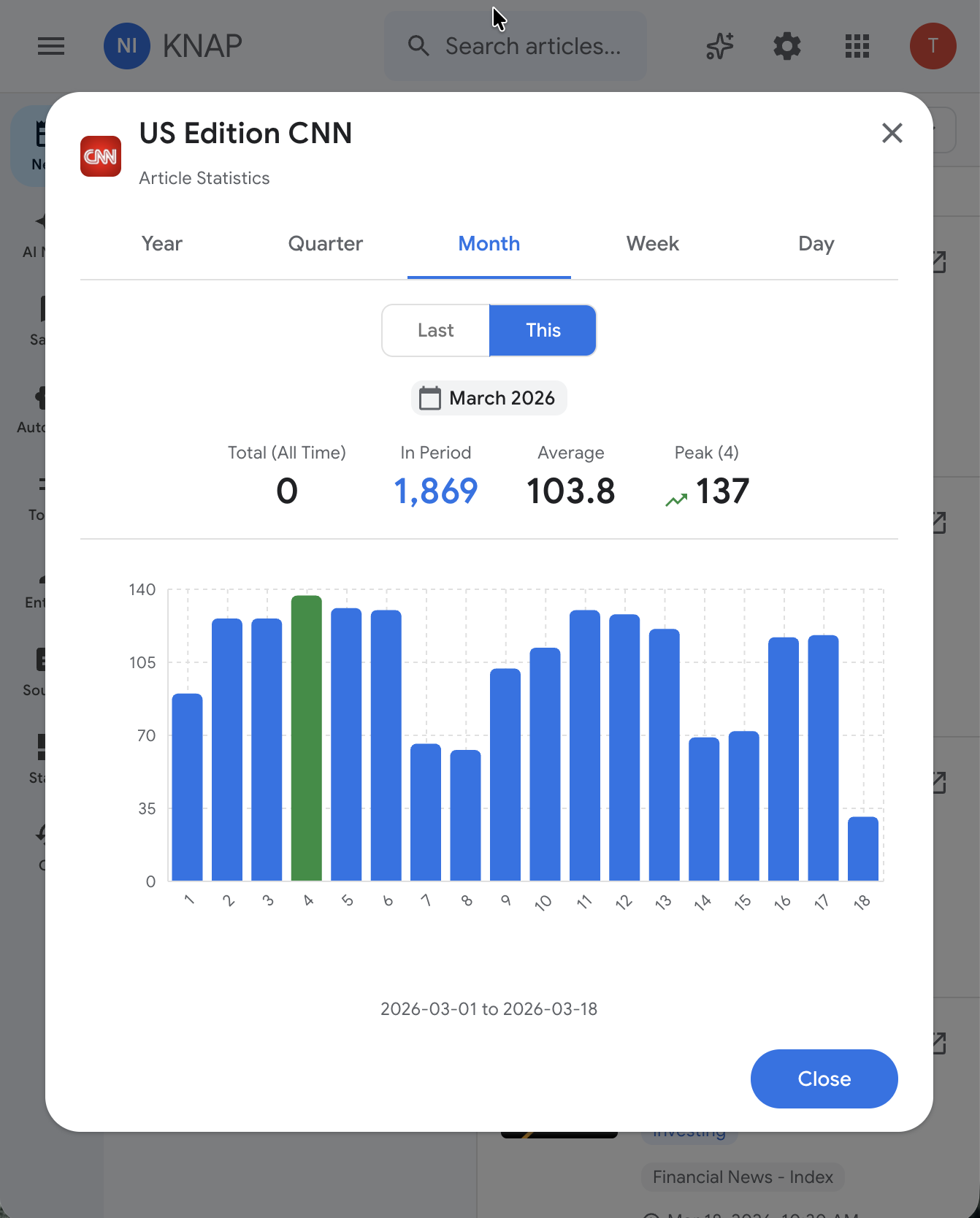Click the search magnifier icon
The image size is (980, 1218).
click(x=418, y=45)
